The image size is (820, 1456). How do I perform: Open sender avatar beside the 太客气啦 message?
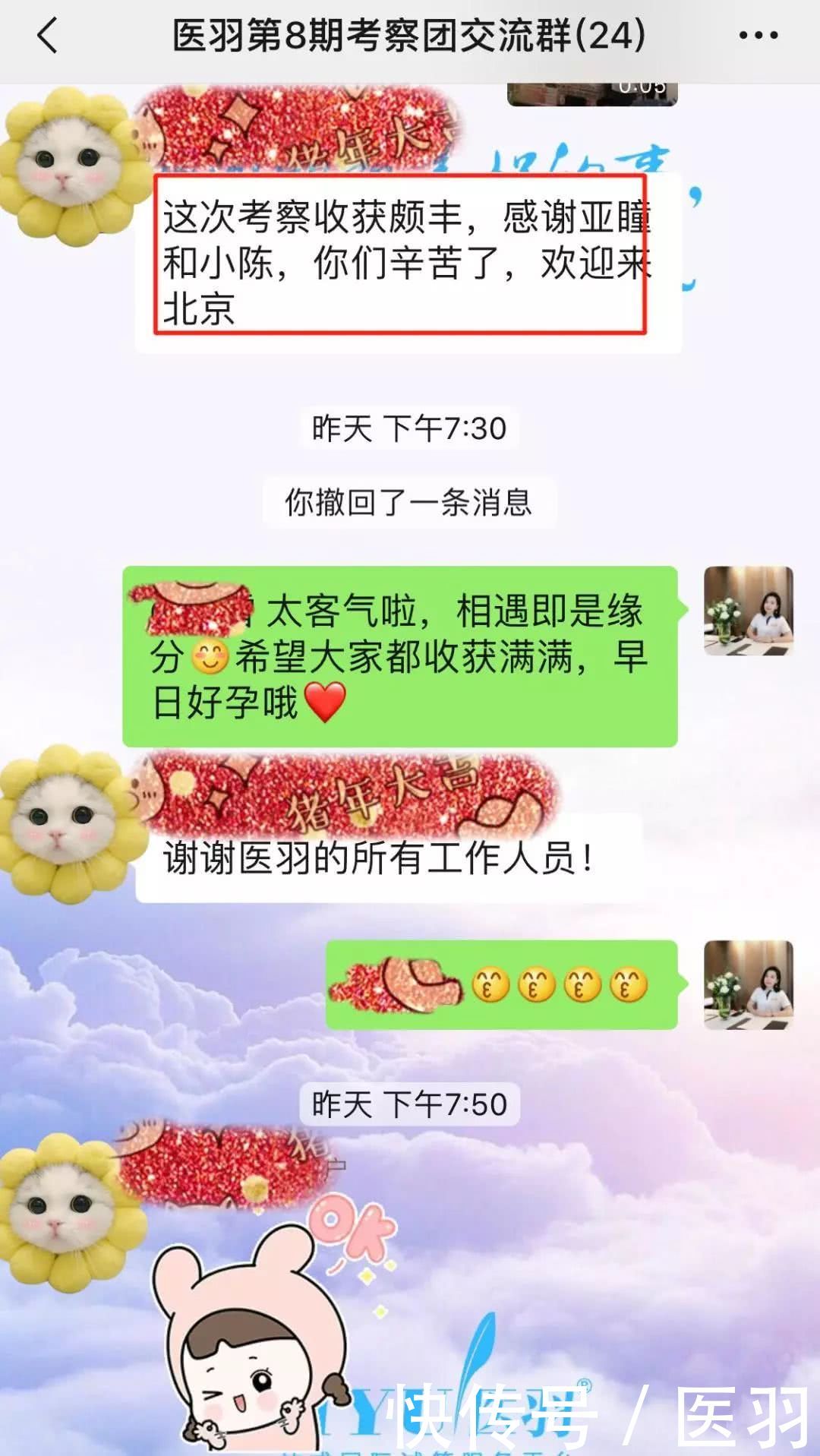(x=748, y=611)
